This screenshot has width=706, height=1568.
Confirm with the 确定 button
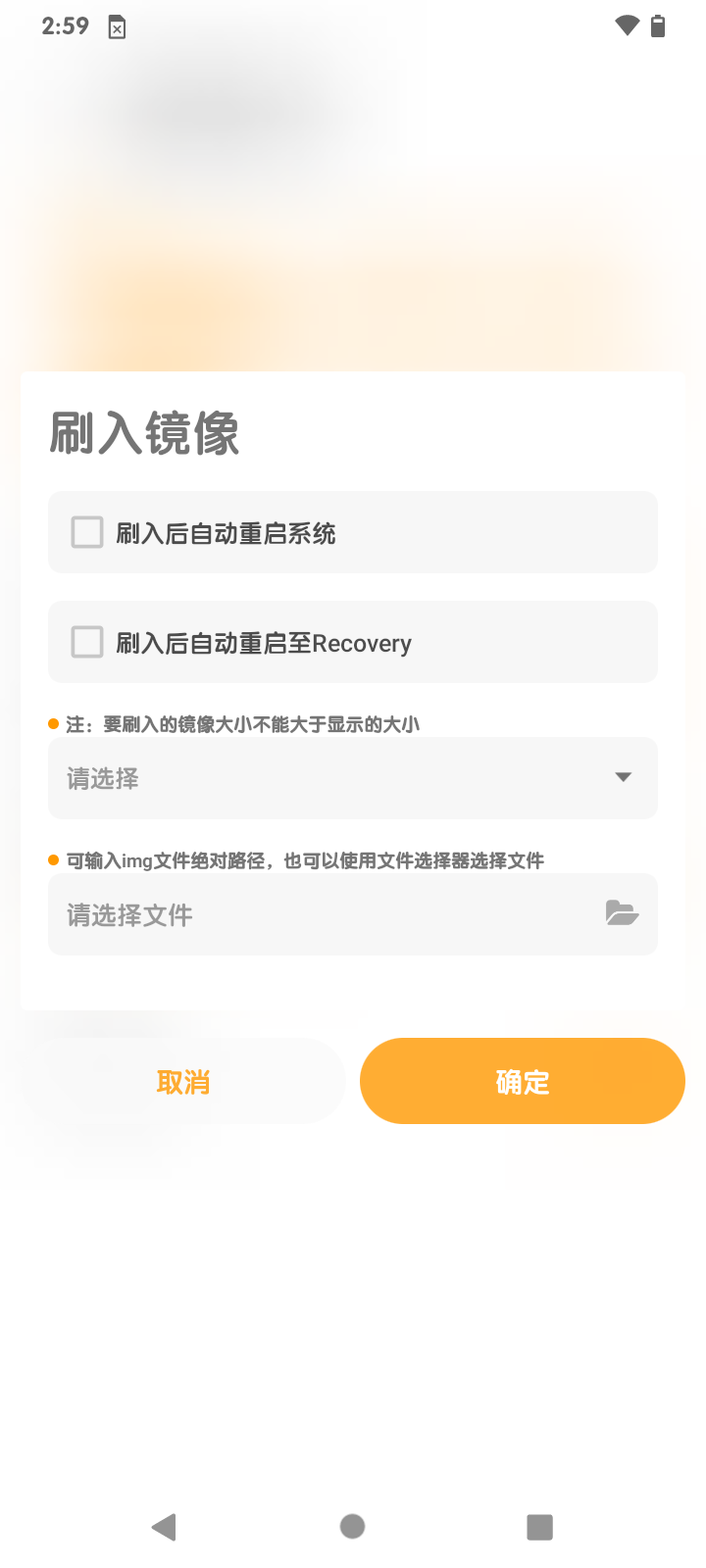[522, 1082]
